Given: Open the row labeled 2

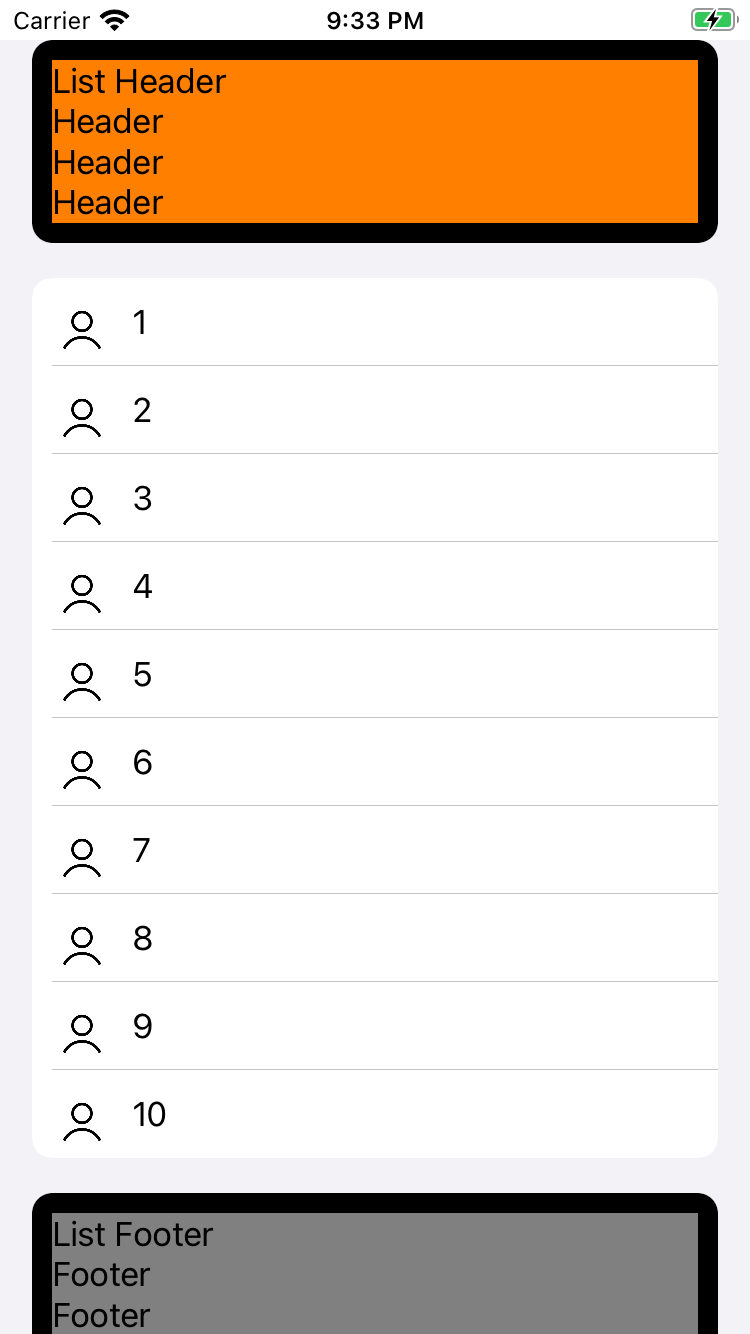Looking at the screenshot, I should [x=375, y=410].
